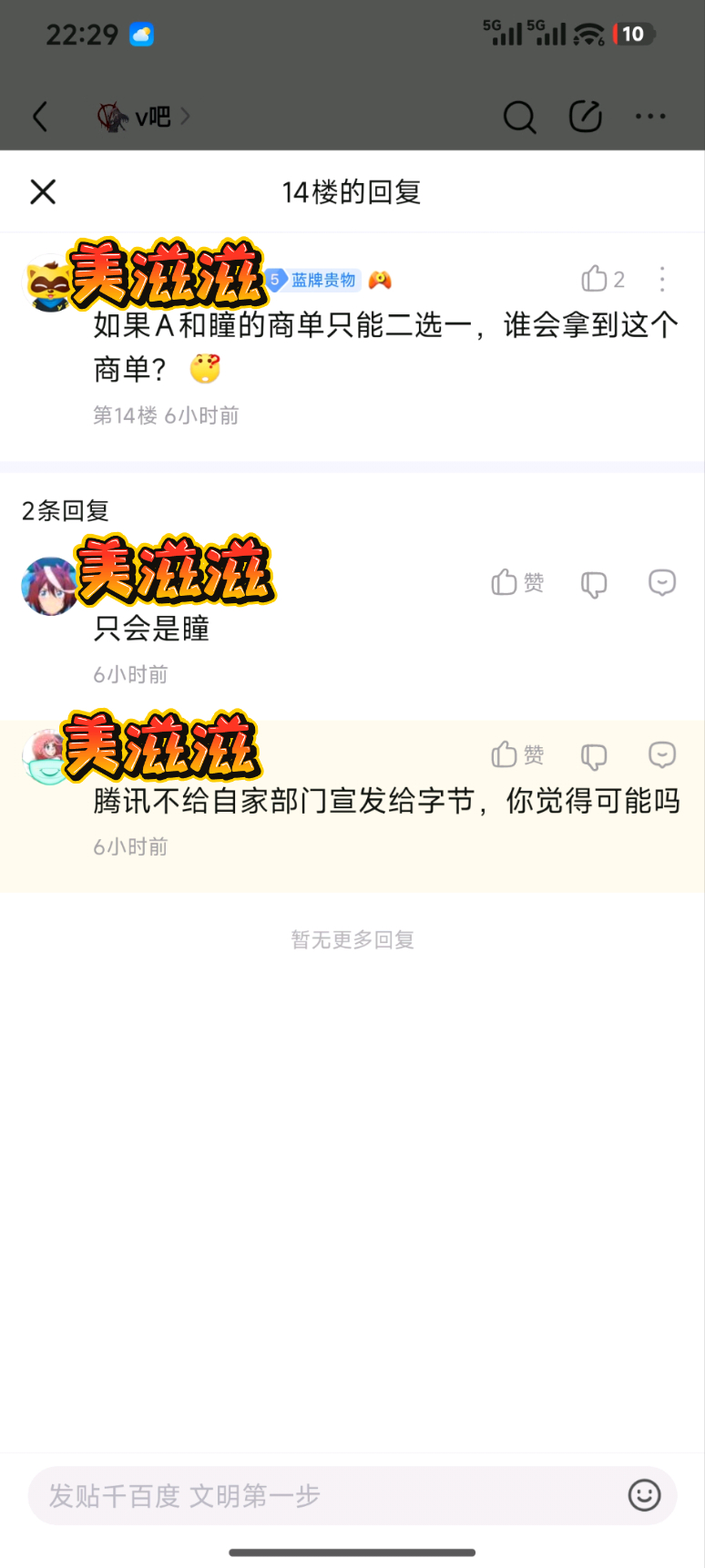Screen dimensions: 705x1568
Task: Open the emoji picker in reply box
Action: (644, 1495)
